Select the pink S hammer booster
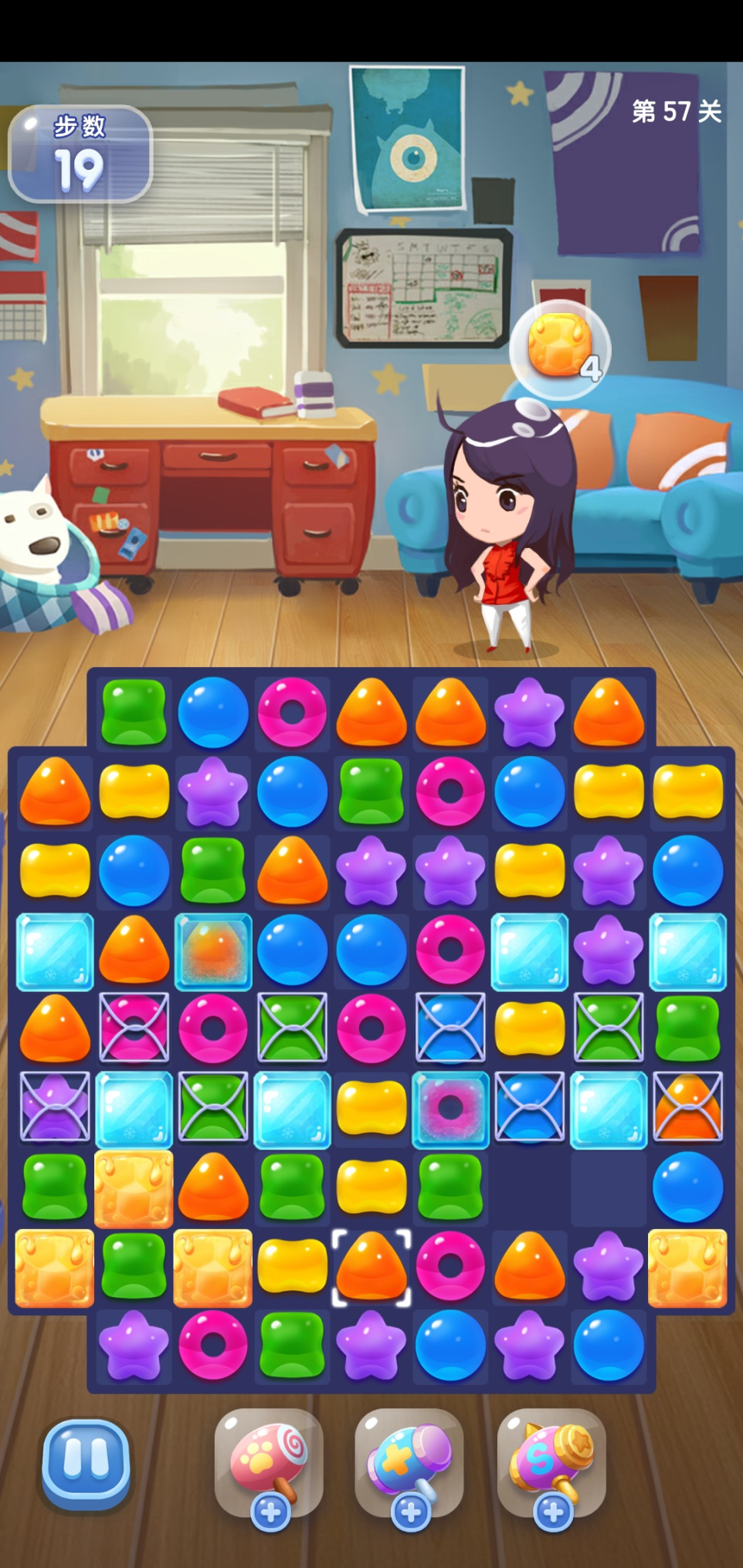The image size is (743, 1568). pos(551,1461)
